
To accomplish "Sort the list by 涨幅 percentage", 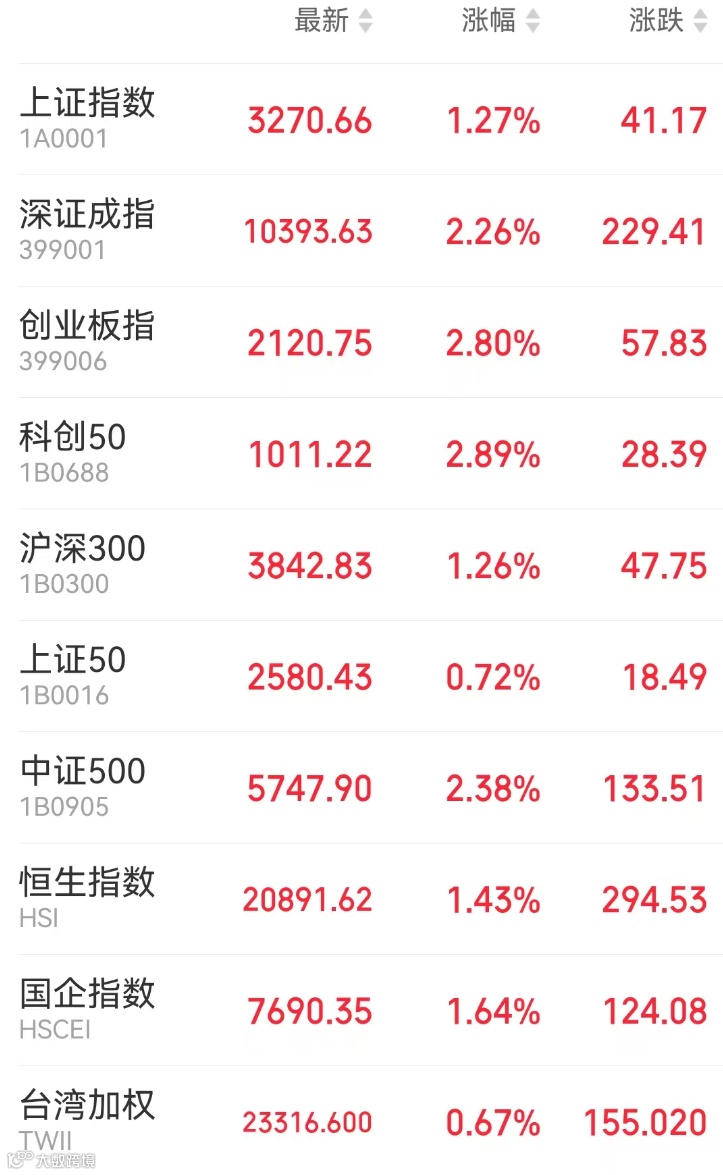I will [500, 20].
